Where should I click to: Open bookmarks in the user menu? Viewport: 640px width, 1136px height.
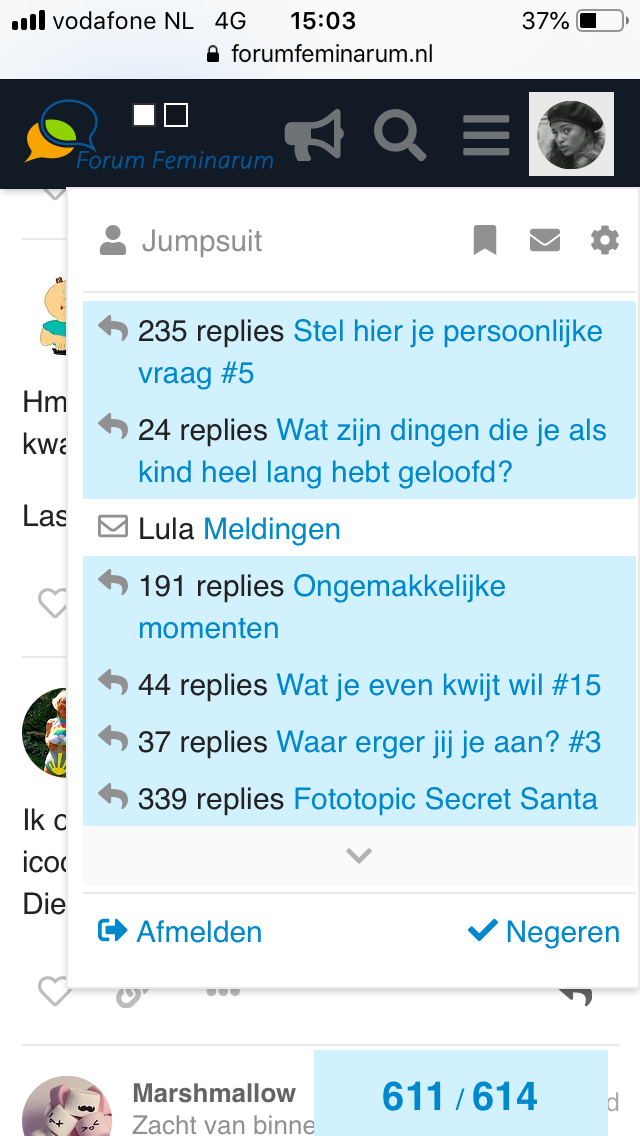(485, 240)
